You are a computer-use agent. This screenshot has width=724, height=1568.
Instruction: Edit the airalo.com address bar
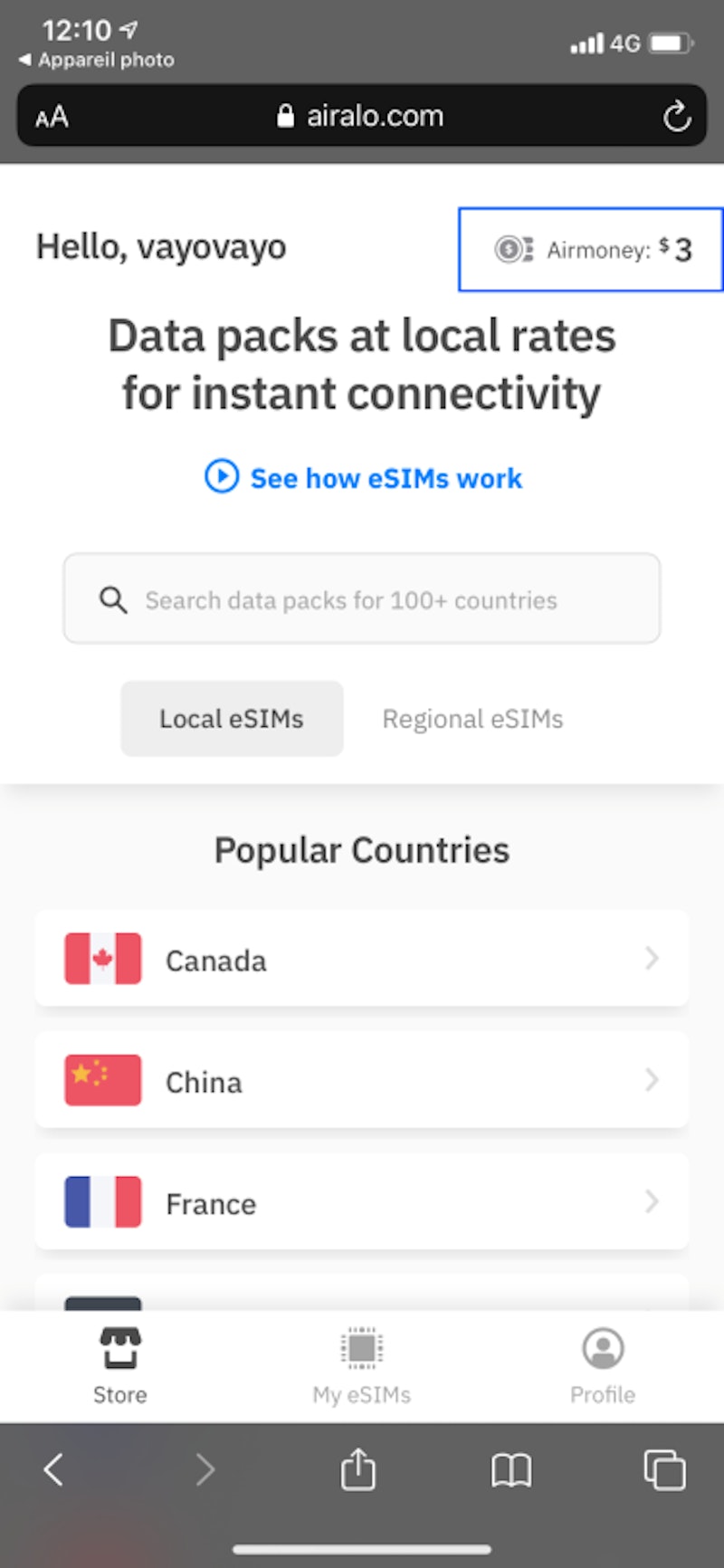[x=362, y=117]
